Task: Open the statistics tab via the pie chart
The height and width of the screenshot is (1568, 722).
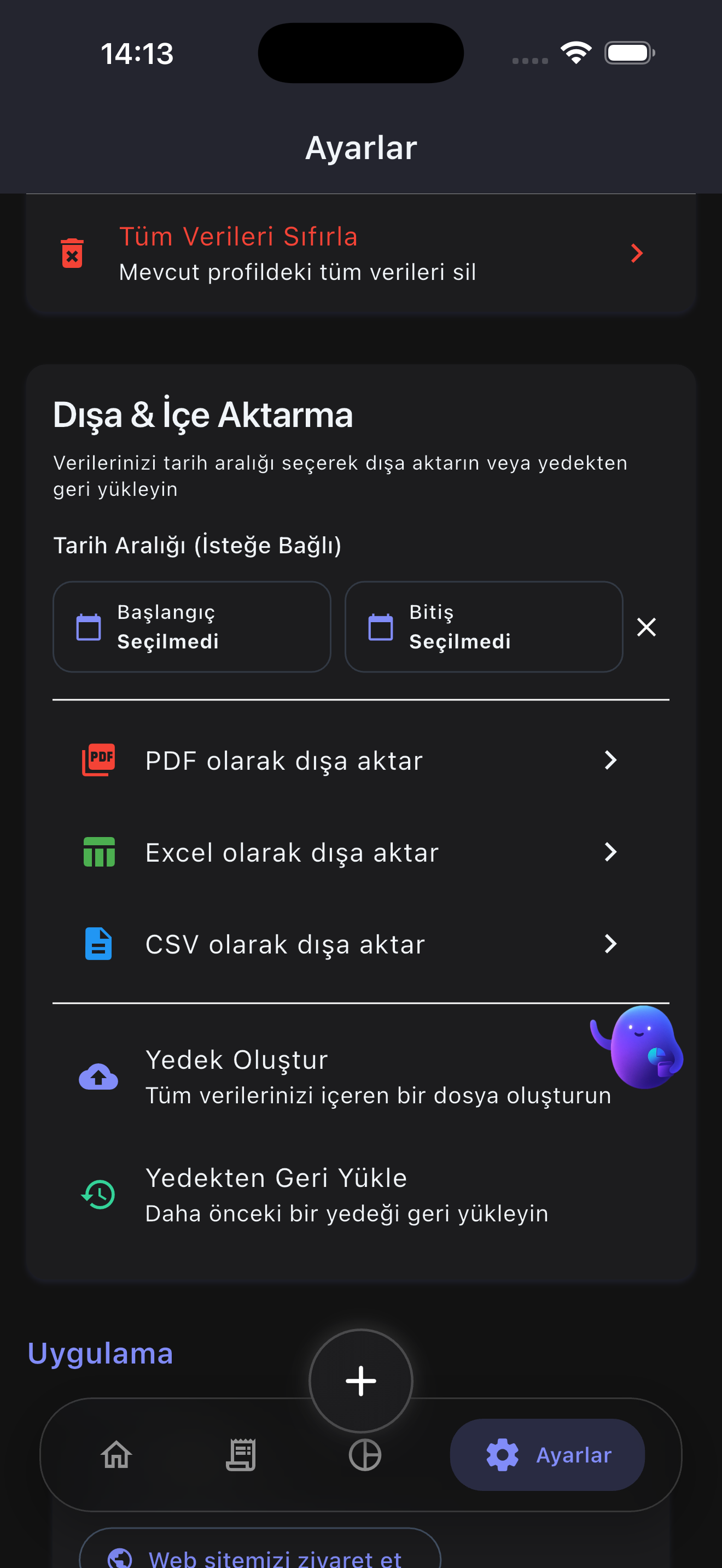Action: coord(365,1455)
